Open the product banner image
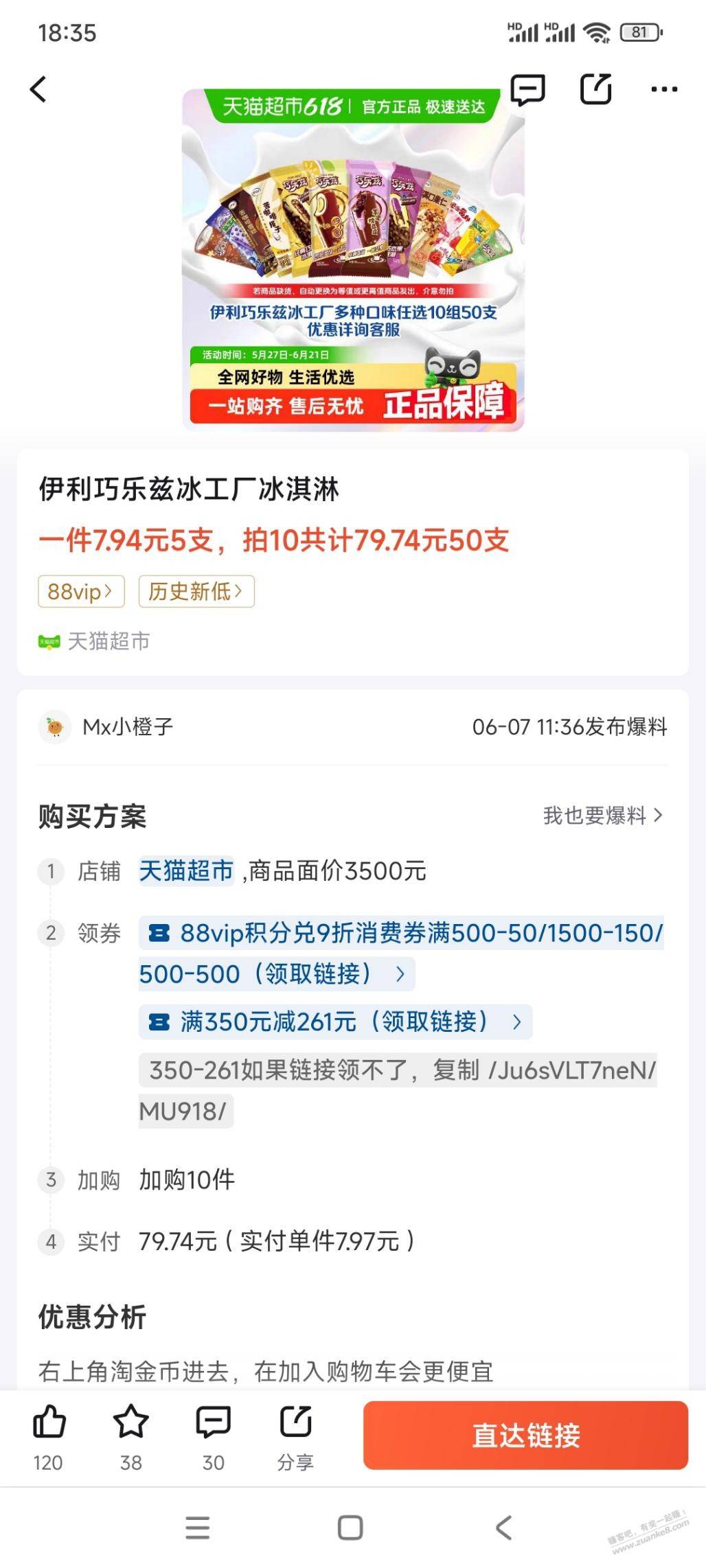Screen dimensions: 706x1568 (353, 260)
